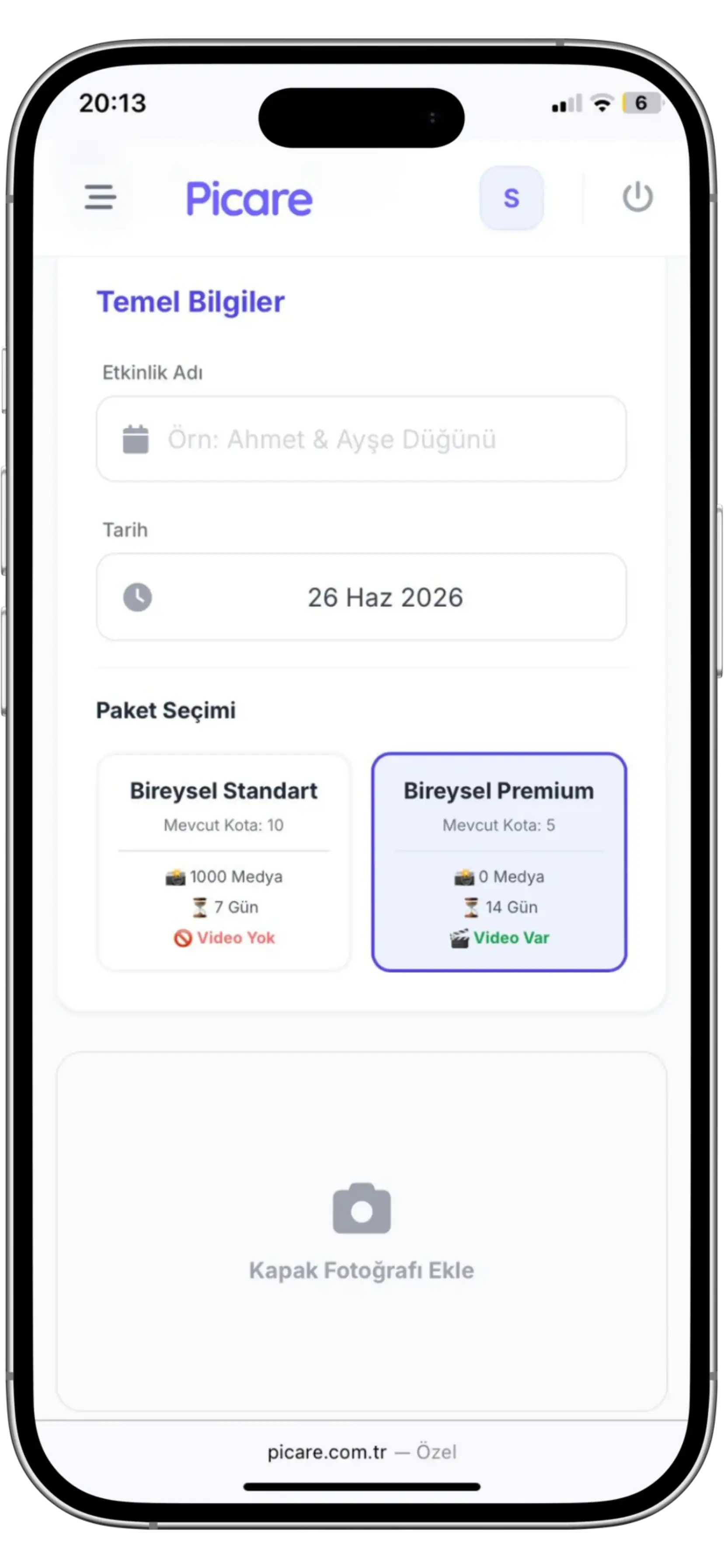724x1568 pixels.
Task: Open the hamburger menu
Action: tap(101, 197)
